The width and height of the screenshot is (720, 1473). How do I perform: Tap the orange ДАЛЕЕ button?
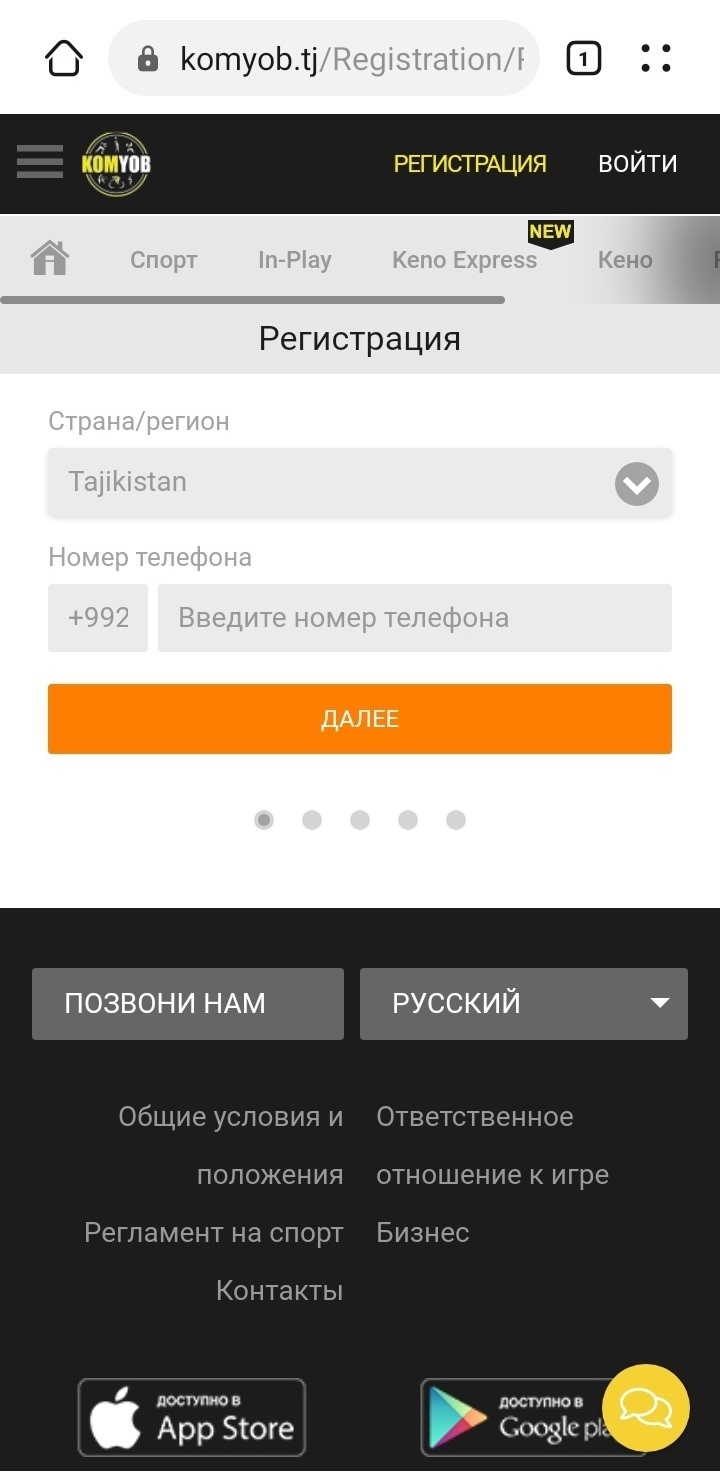click(x=360, y=719)
